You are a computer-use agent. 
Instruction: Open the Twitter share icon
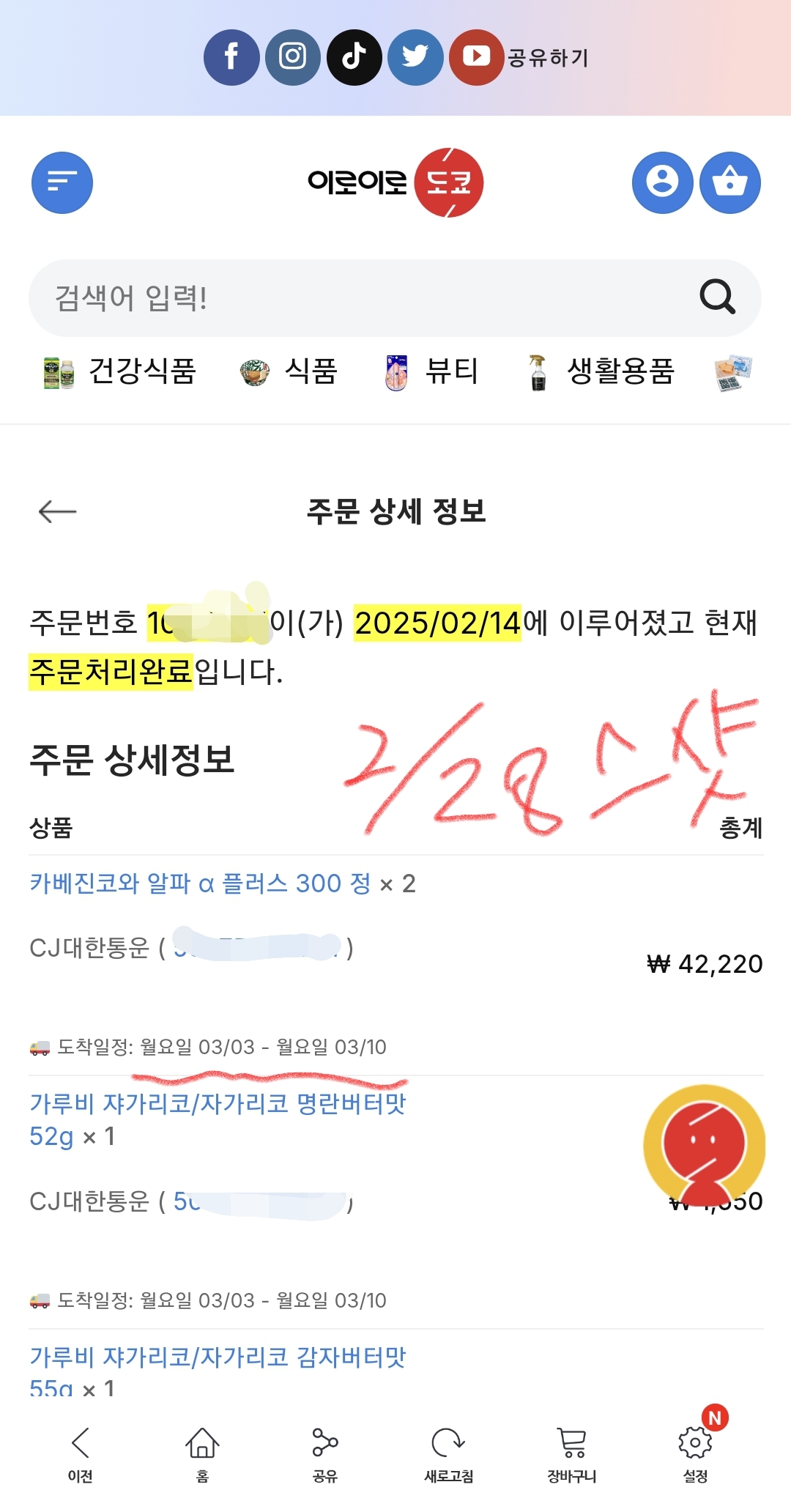coord(415,57)
